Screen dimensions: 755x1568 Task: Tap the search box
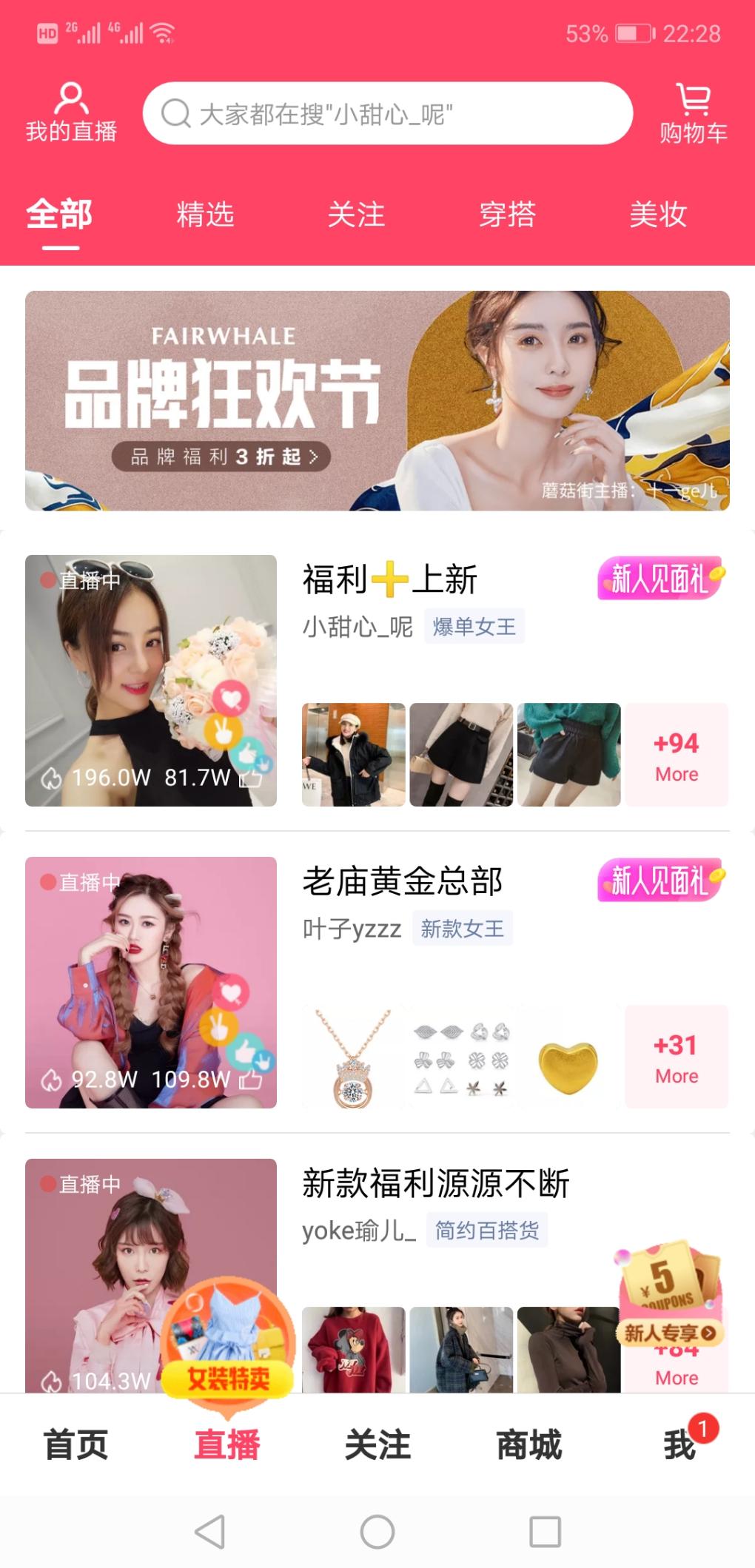pyautogui.click(x=387, y=113)
